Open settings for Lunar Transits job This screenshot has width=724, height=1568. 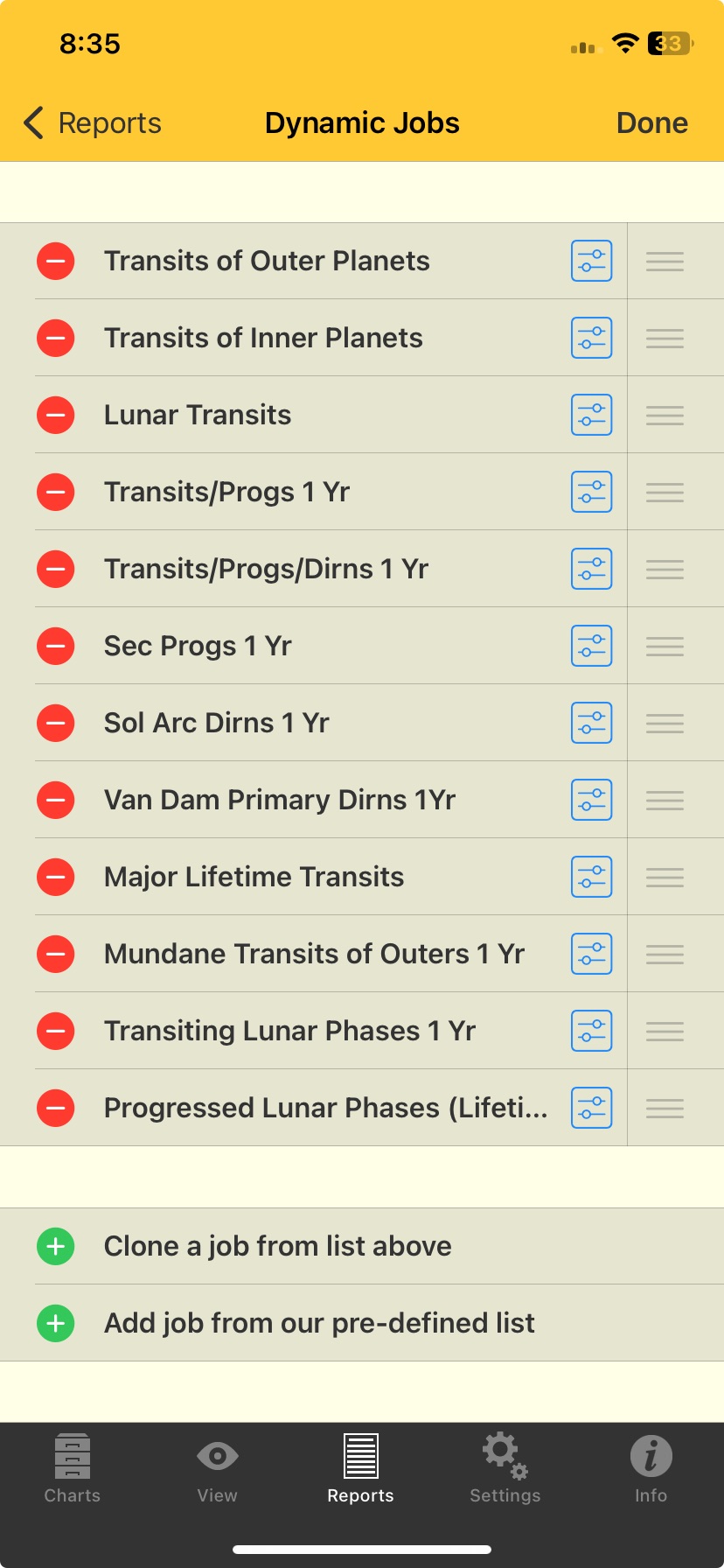pyautogui.click(x=590, y=414)
